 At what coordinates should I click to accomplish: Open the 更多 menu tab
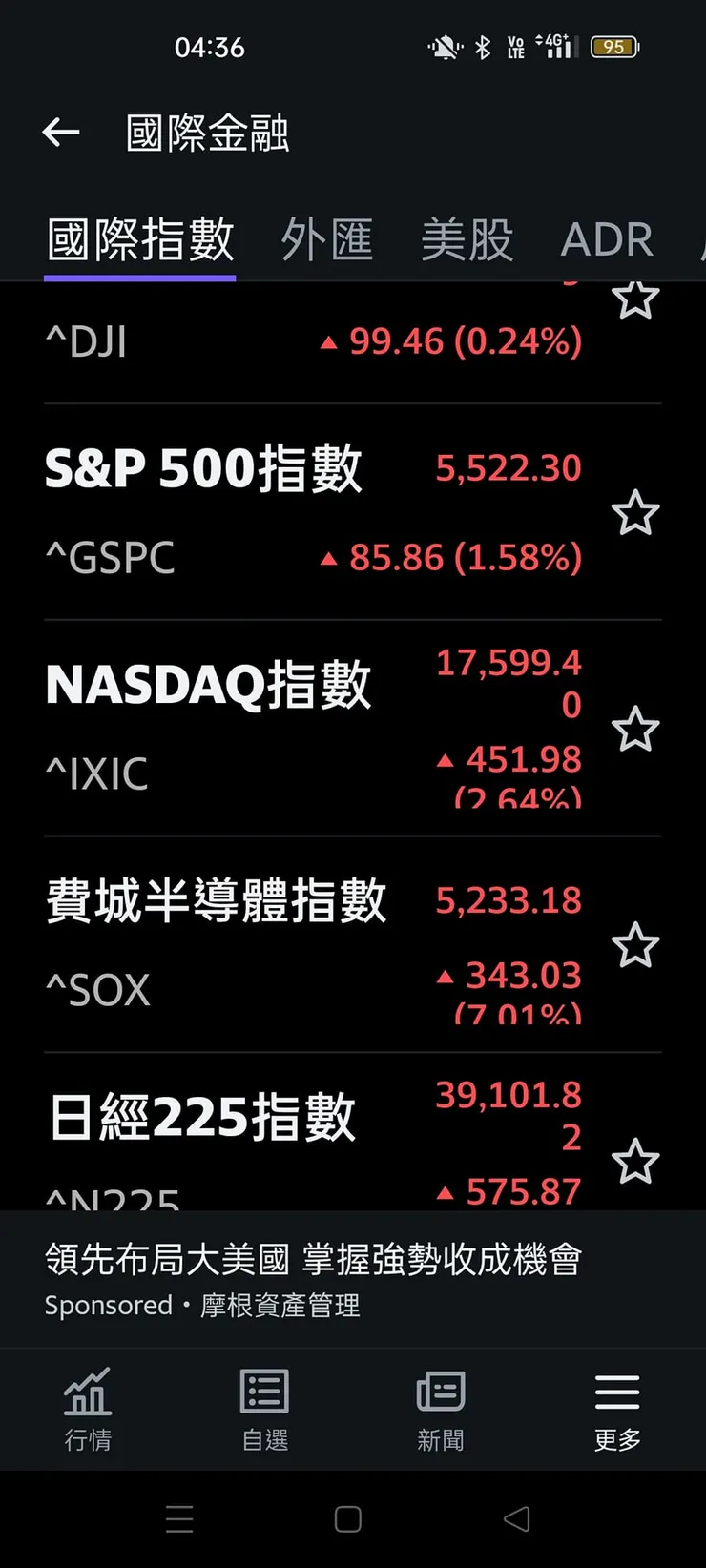[617, 1409]
